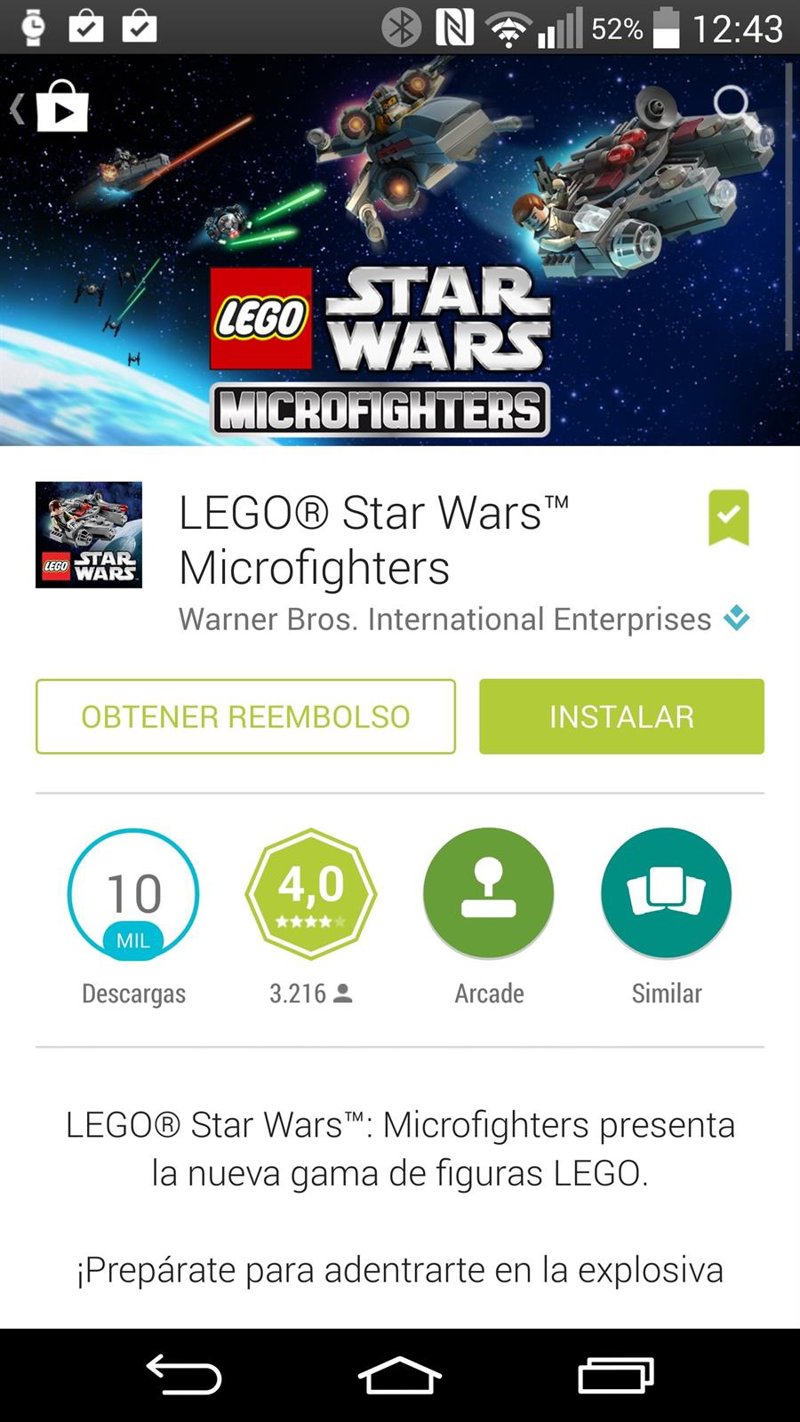This screenshot has width=800, height=1422.
Task: Tap the system back button
Action: pyautogui.click(x=184, y=1375)
